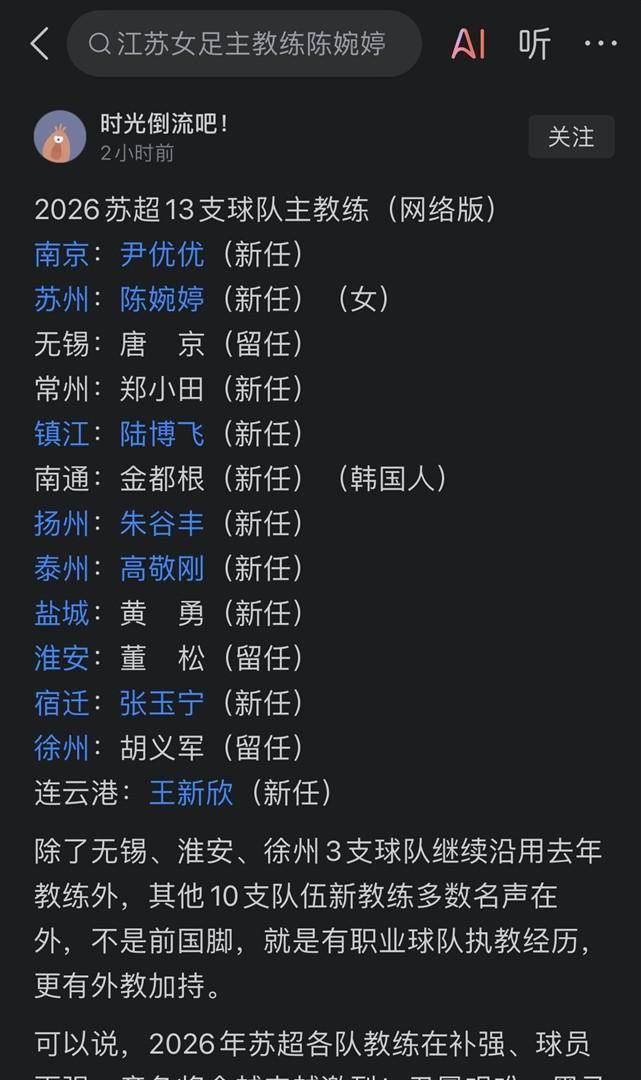Select the linked name 高敬刚
The height and width of the screenshot is (1080, 641).
tap(162, 569)
